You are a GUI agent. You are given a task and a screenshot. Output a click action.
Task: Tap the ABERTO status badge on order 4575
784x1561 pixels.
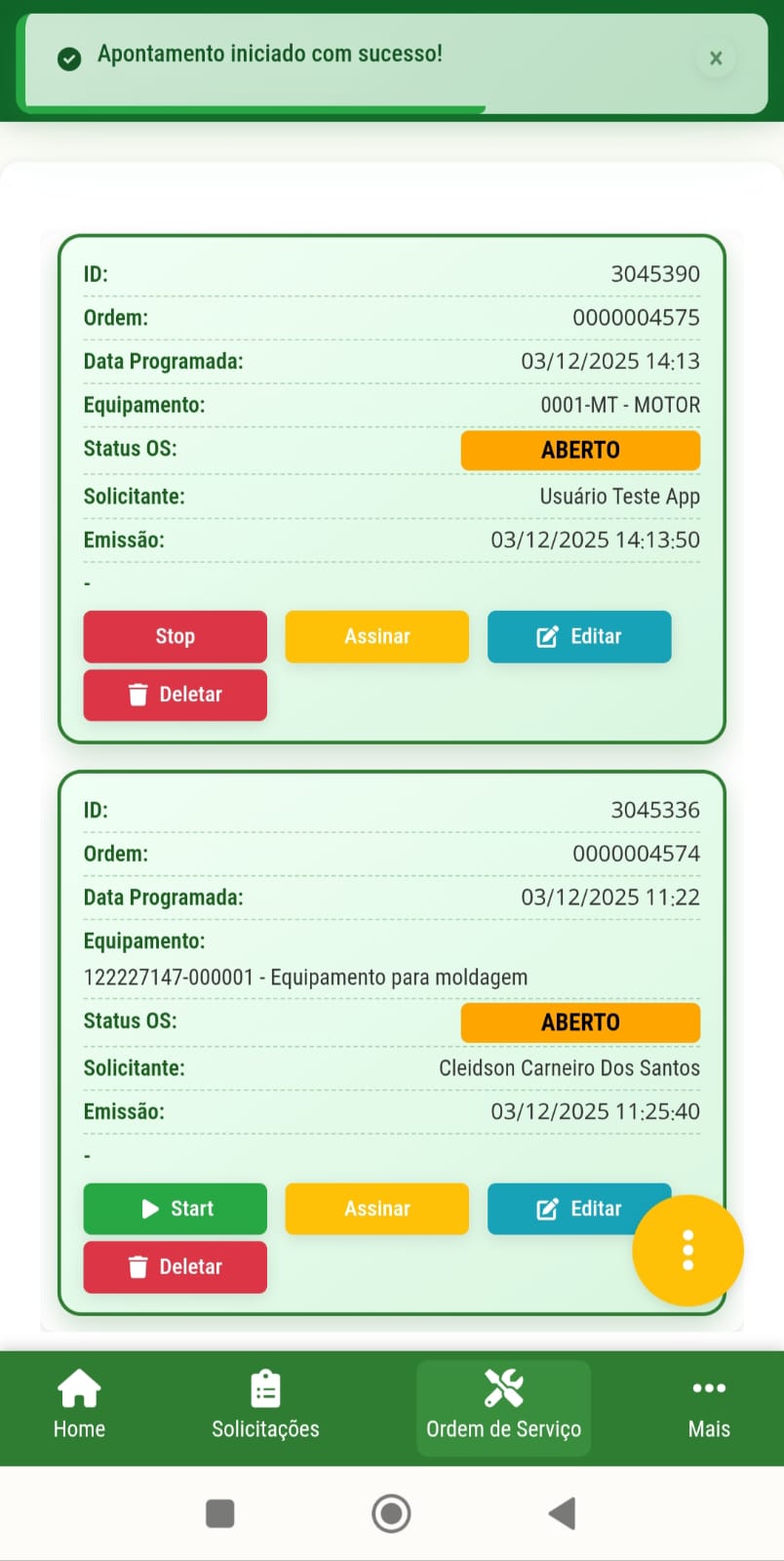click(580, 450)
